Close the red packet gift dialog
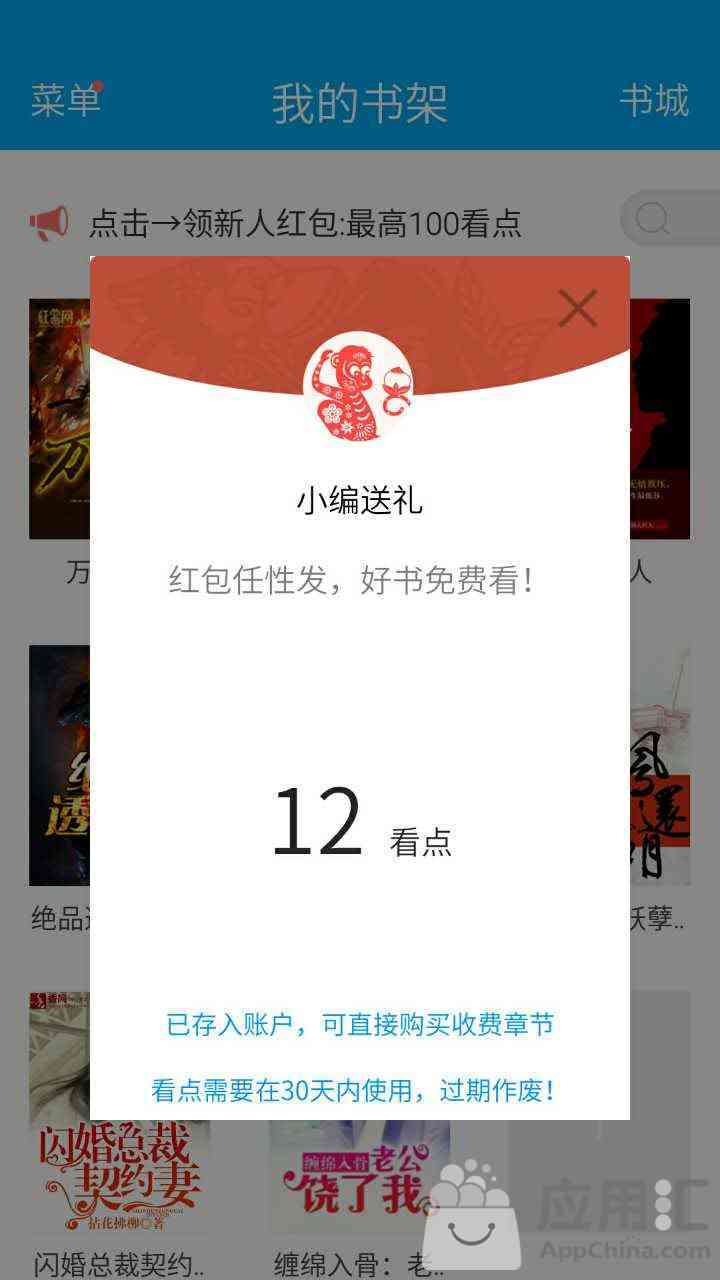Viewport: 720px width, 1280px height. pyautogui.click(x=577, y=308)
